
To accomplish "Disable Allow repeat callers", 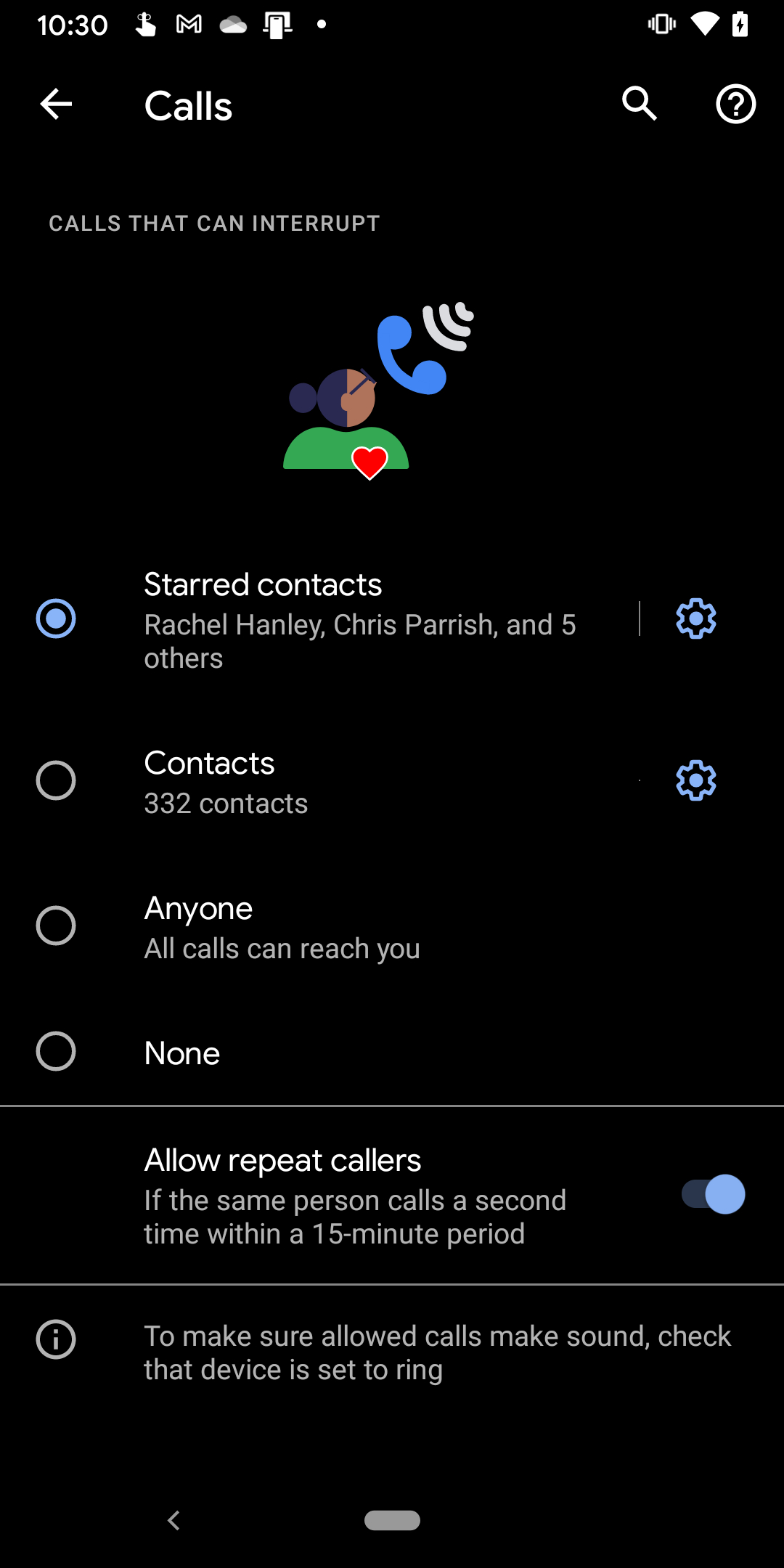I will (713, 1194).
